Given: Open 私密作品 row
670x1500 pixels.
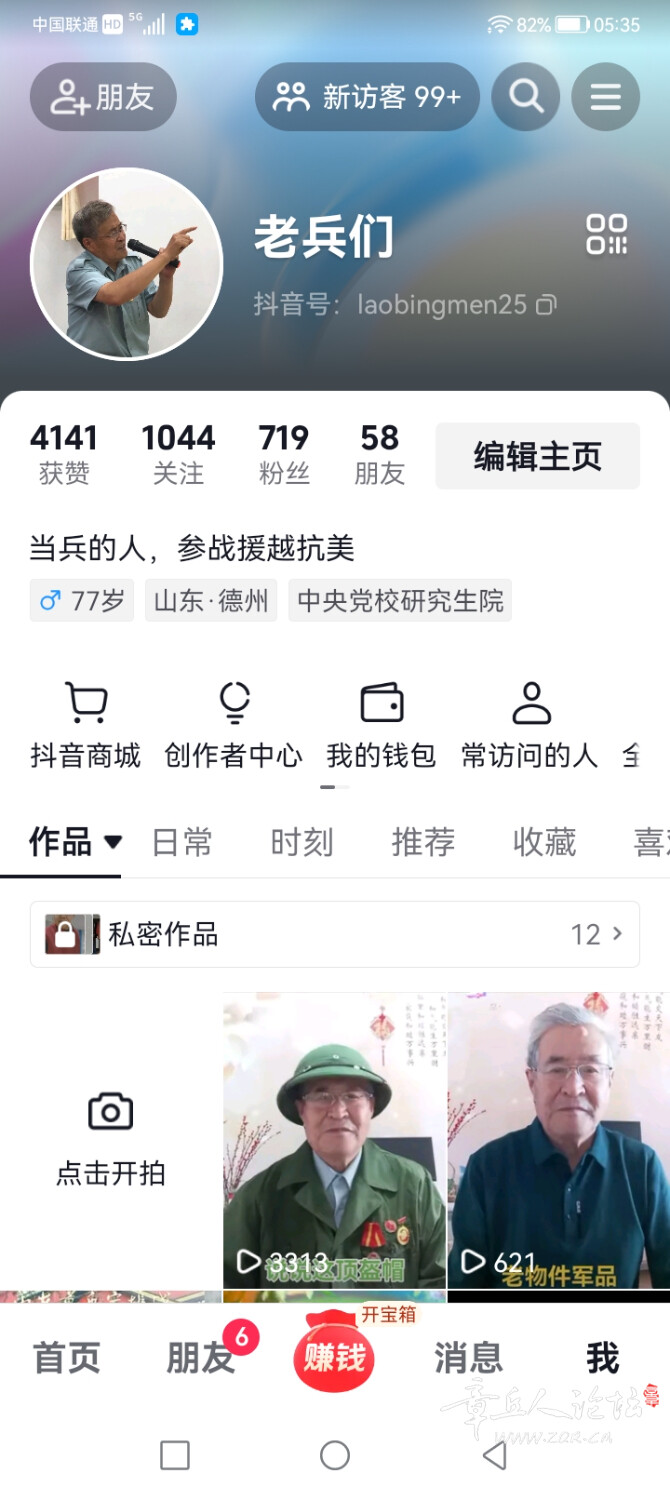Looking at the screenshot, I should (334, 934).
